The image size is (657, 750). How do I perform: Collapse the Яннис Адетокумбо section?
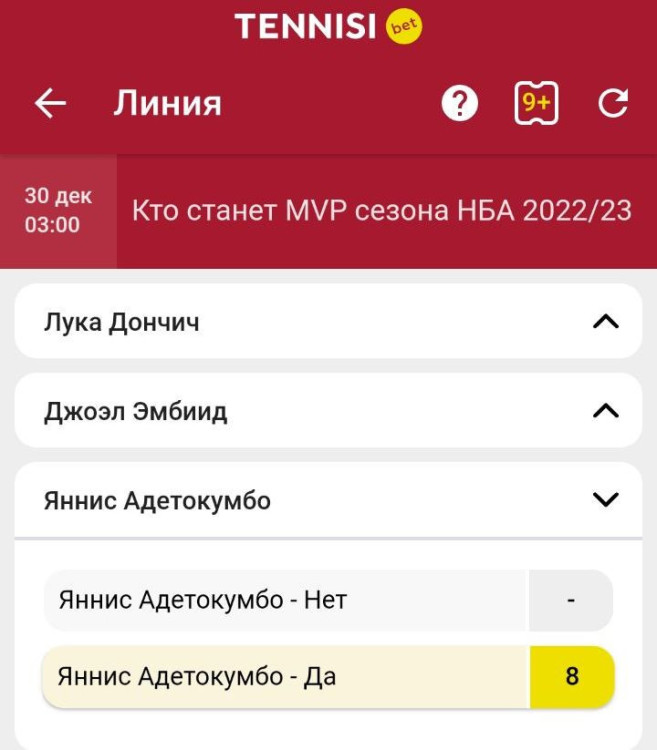606,500
